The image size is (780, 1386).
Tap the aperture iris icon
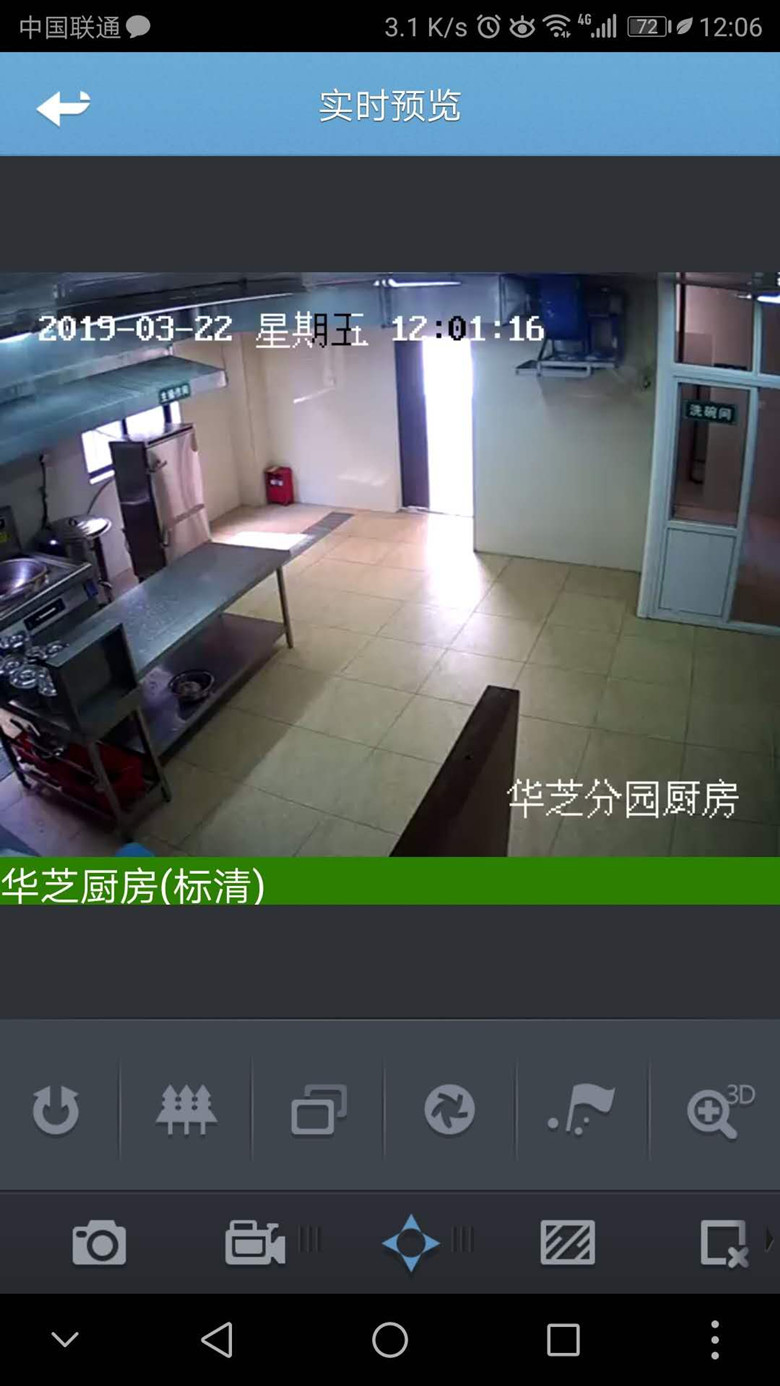(x=450, y=1110)
